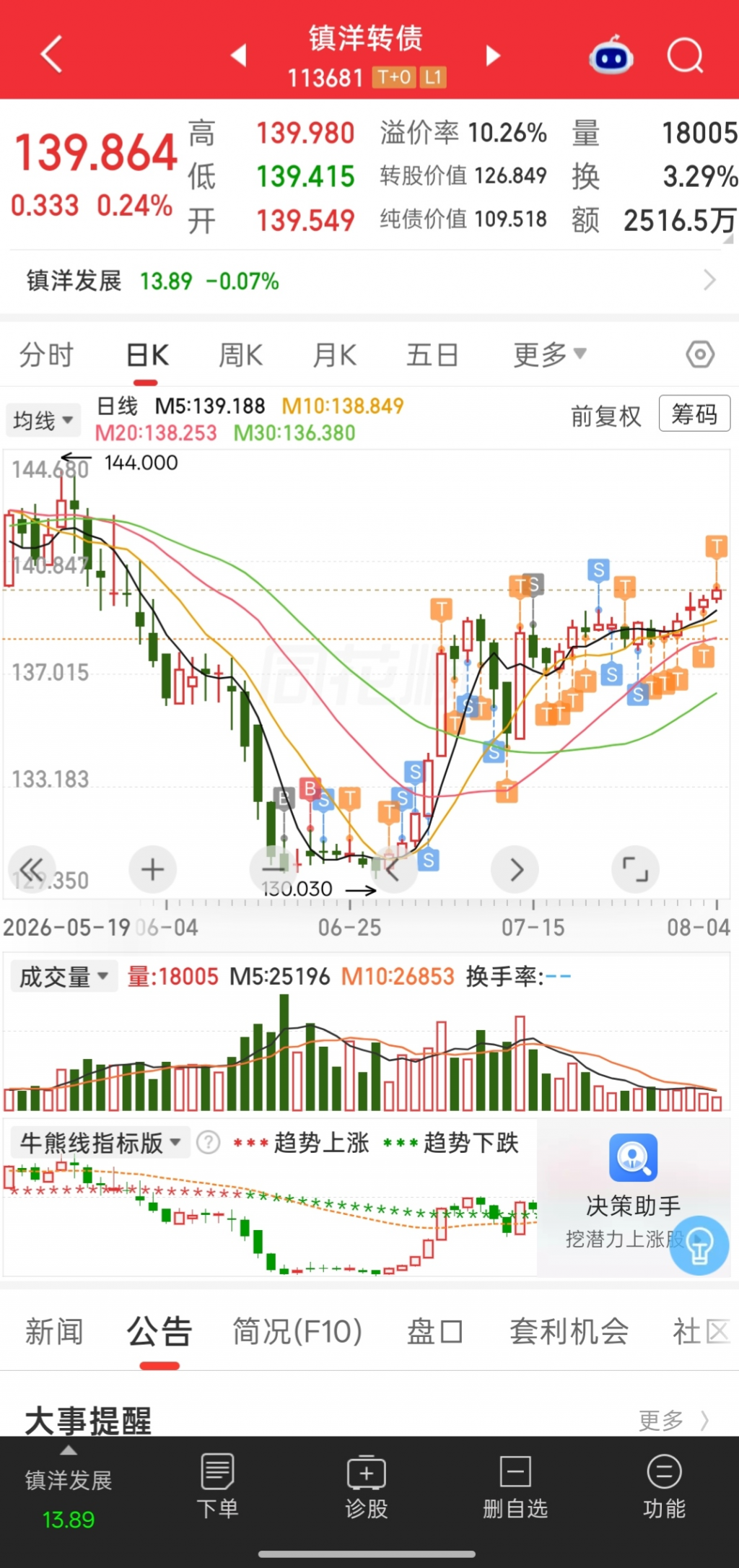Image resolution: width=739 pixels, height=1568 pixels.
Task: Remove from watchlist via 删自选
Action: 515,1486
